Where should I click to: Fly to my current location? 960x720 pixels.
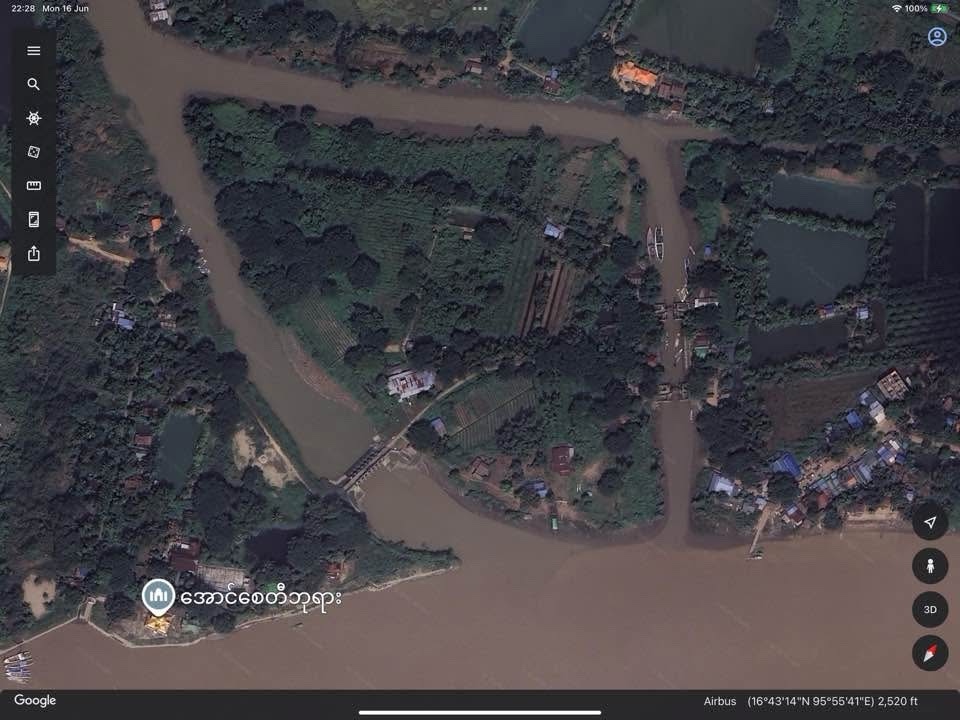(x=930, y=522)
